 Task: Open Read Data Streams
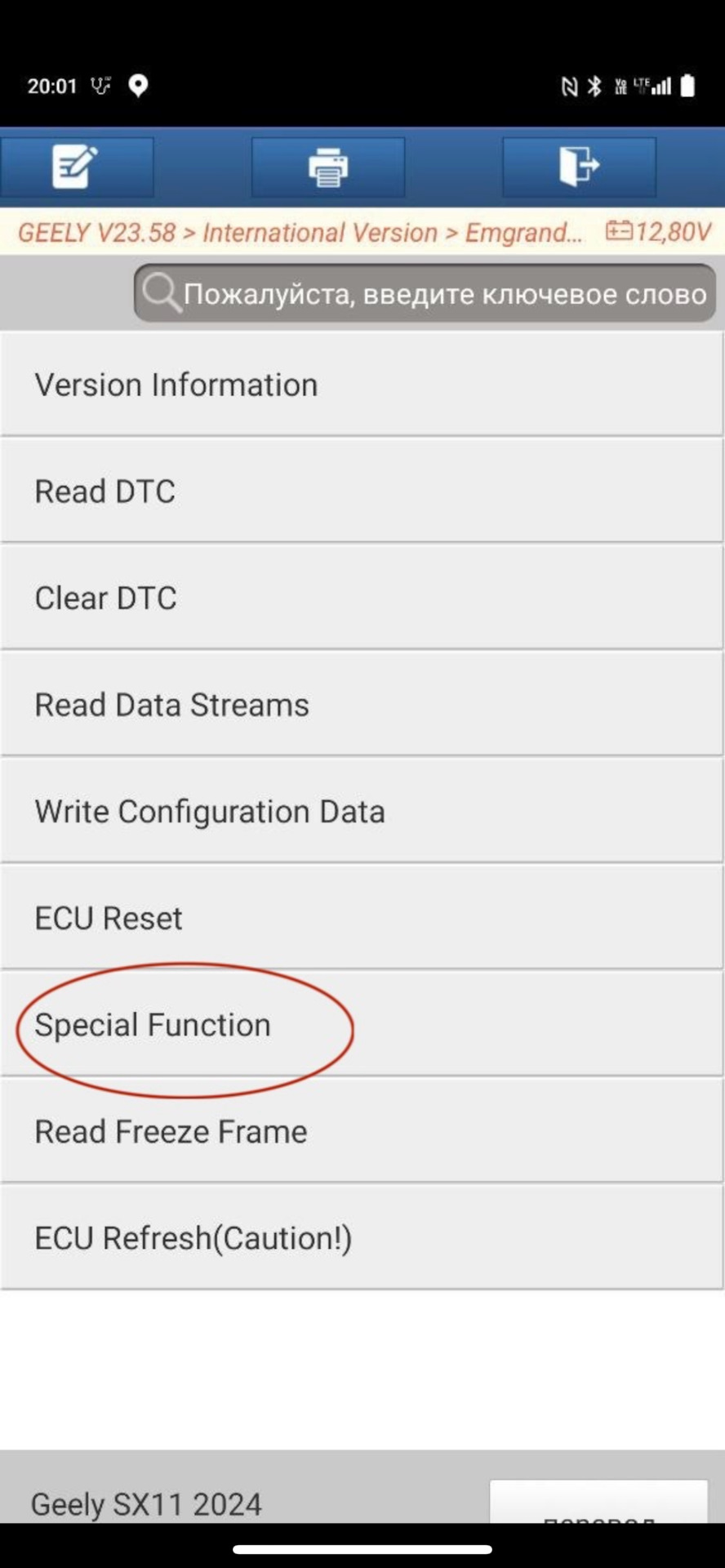tap(361, 705)
